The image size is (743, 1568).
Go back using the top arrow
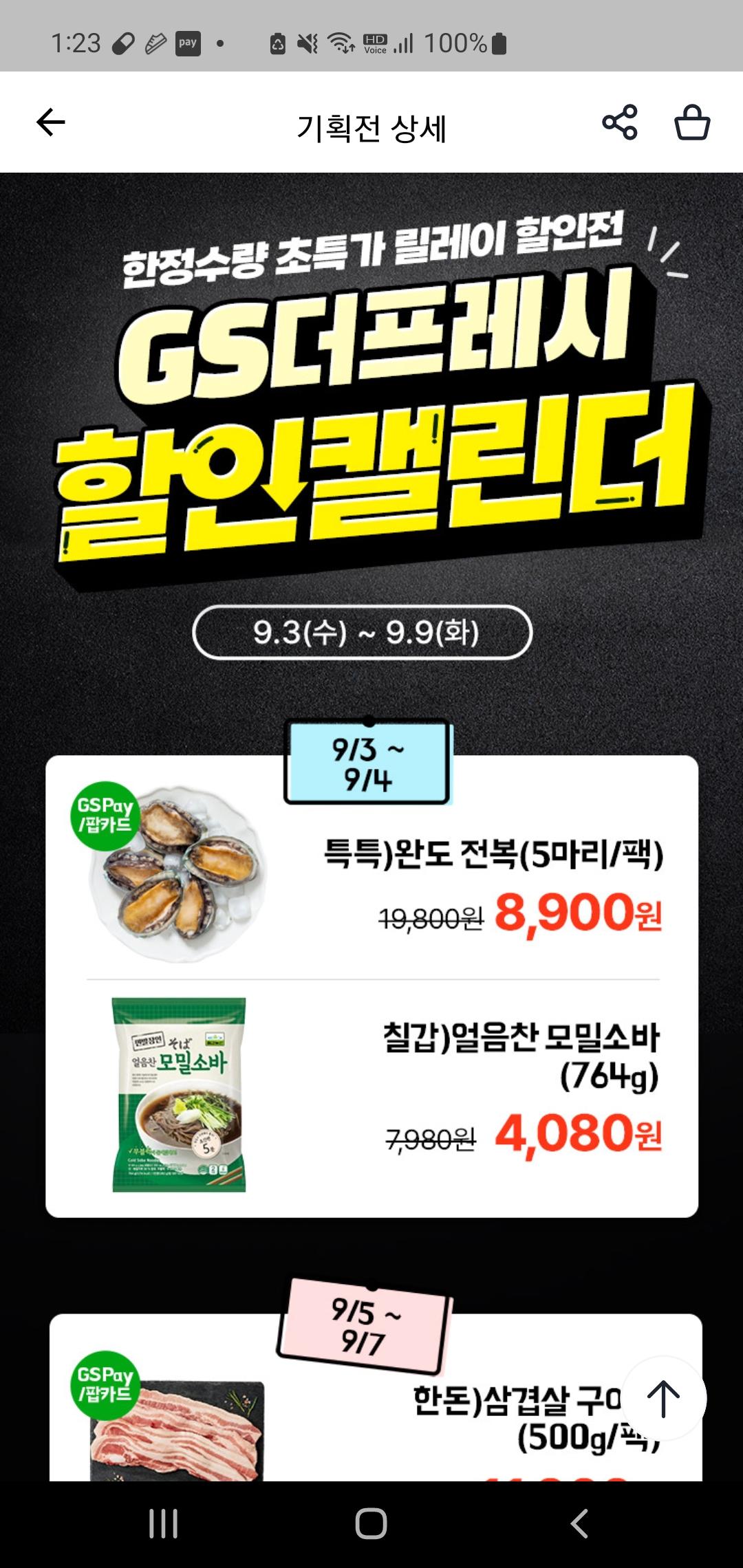(50, 123)
